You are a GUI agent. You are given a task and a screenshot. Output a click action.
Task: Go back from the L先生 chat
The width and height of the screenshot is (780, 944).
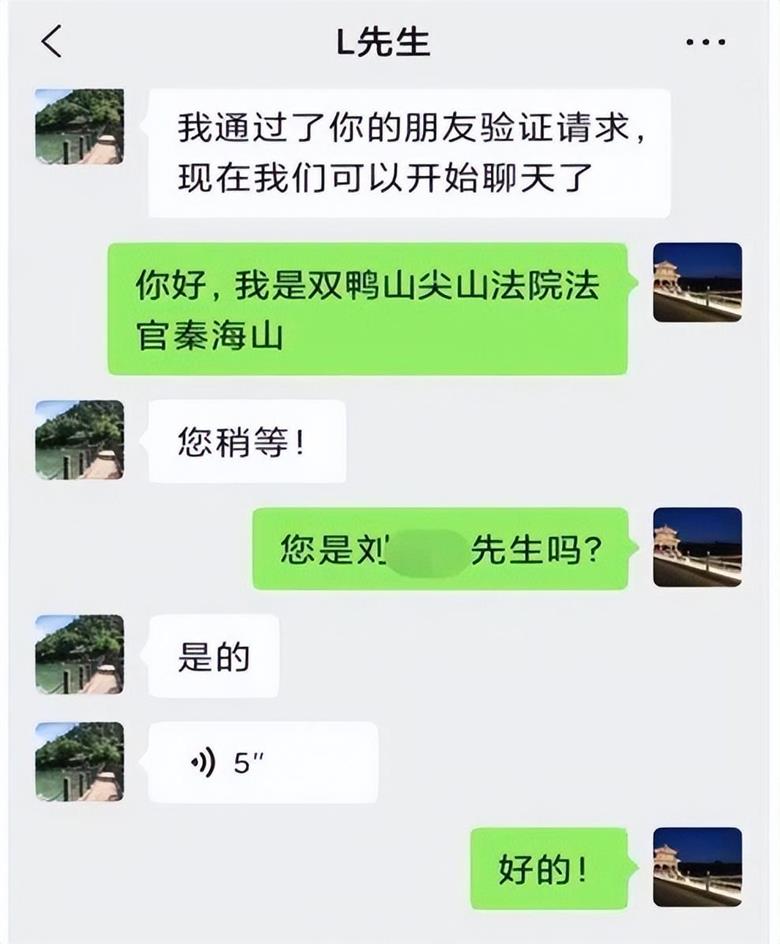tap(52, 42)
